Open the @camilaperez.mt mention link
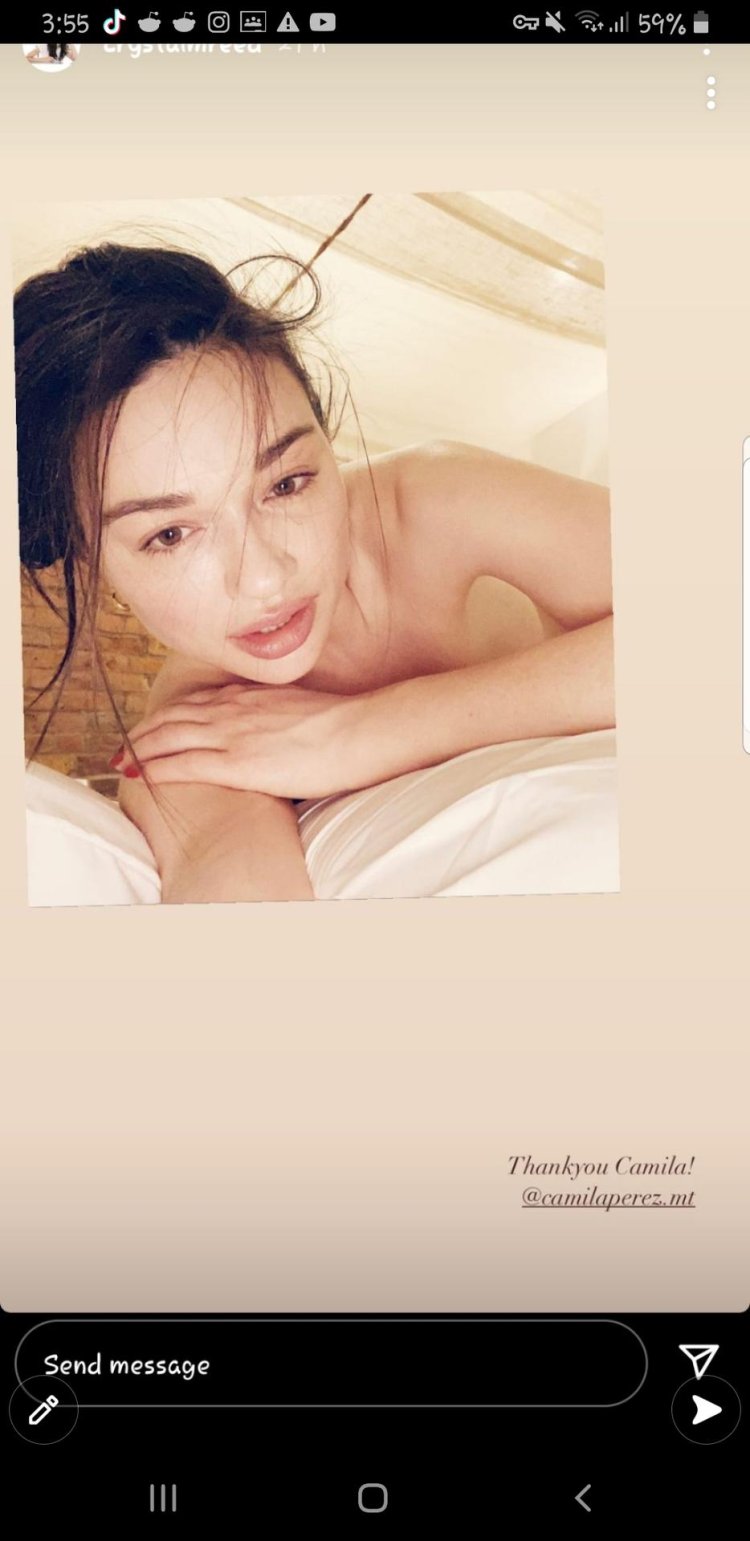The width and height of the screenshot is (750, 1541). tap(608, 1197)
